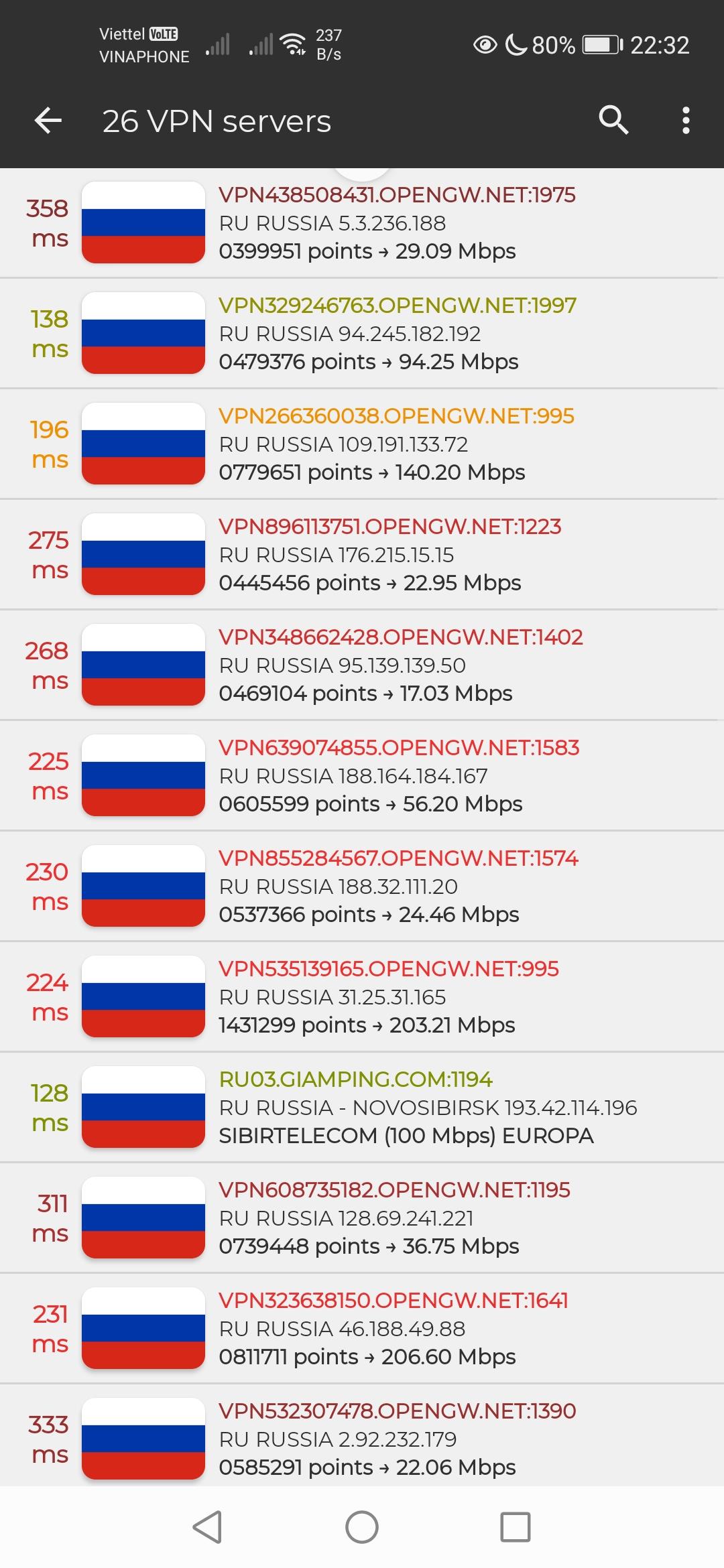Select server VPN438508431.OPENGW.NET:1975
The image size is (724, 1568).
pos(362,222)
